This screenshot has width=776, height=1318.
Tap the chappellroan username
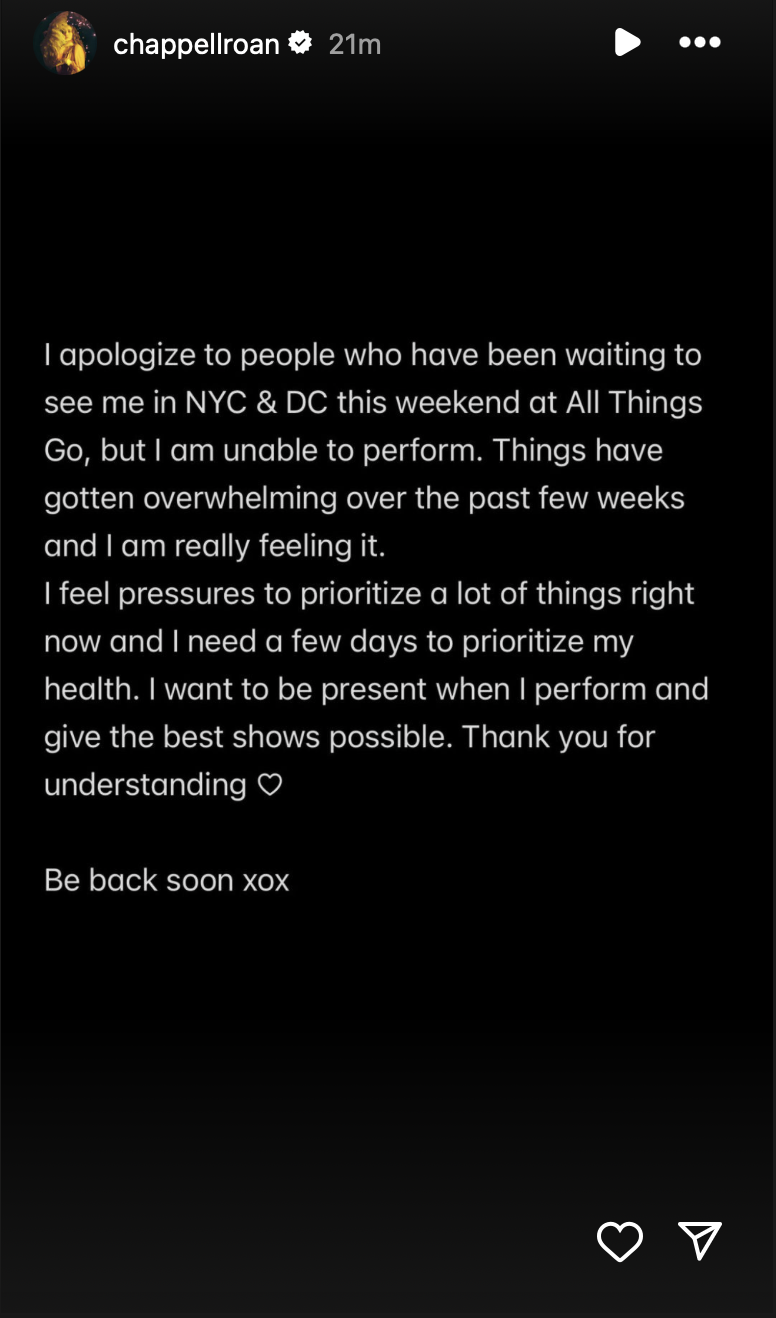pyautogui.click(x=196, y=44)
